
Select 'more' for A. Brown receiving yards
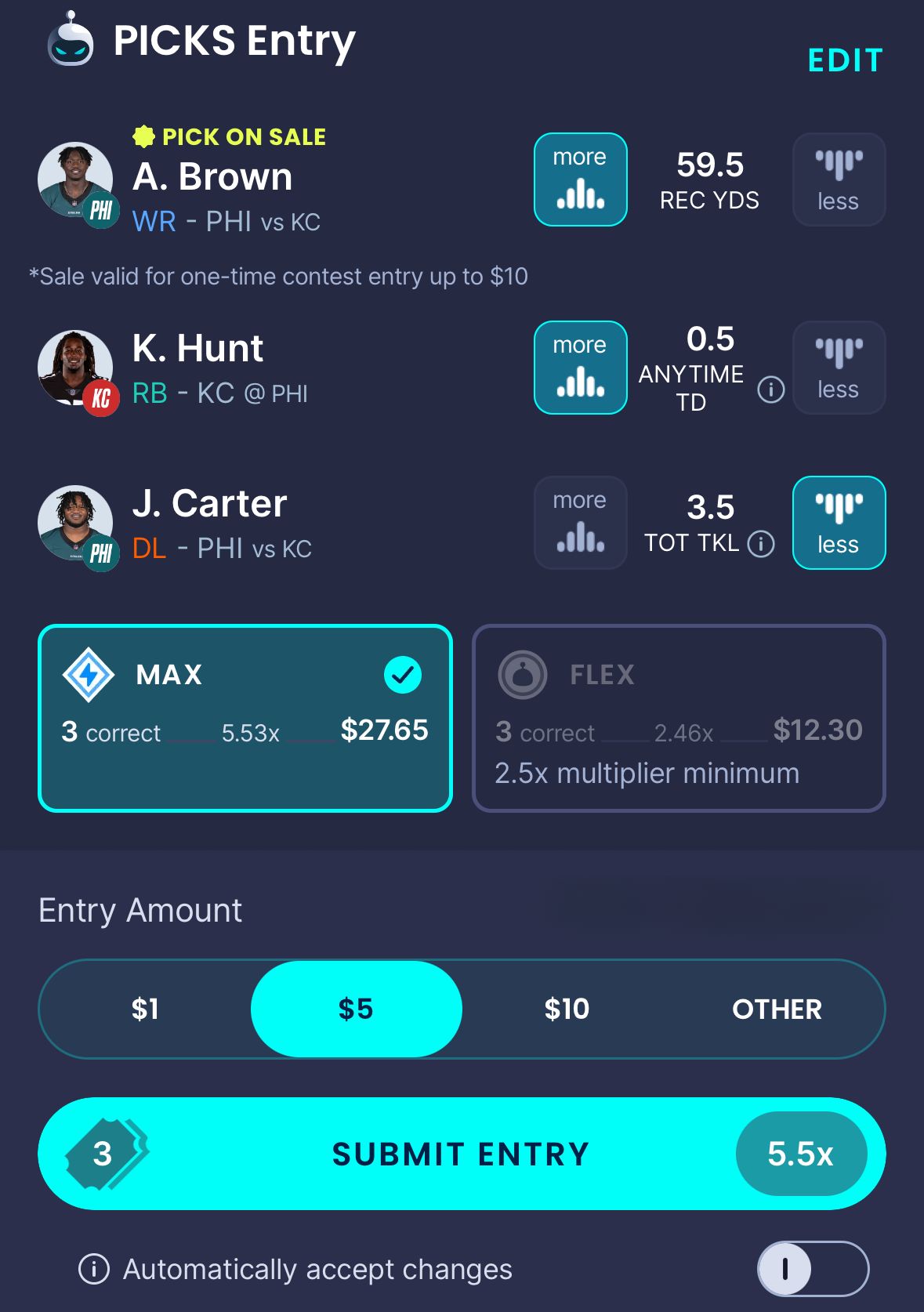(x=580, y=179)
